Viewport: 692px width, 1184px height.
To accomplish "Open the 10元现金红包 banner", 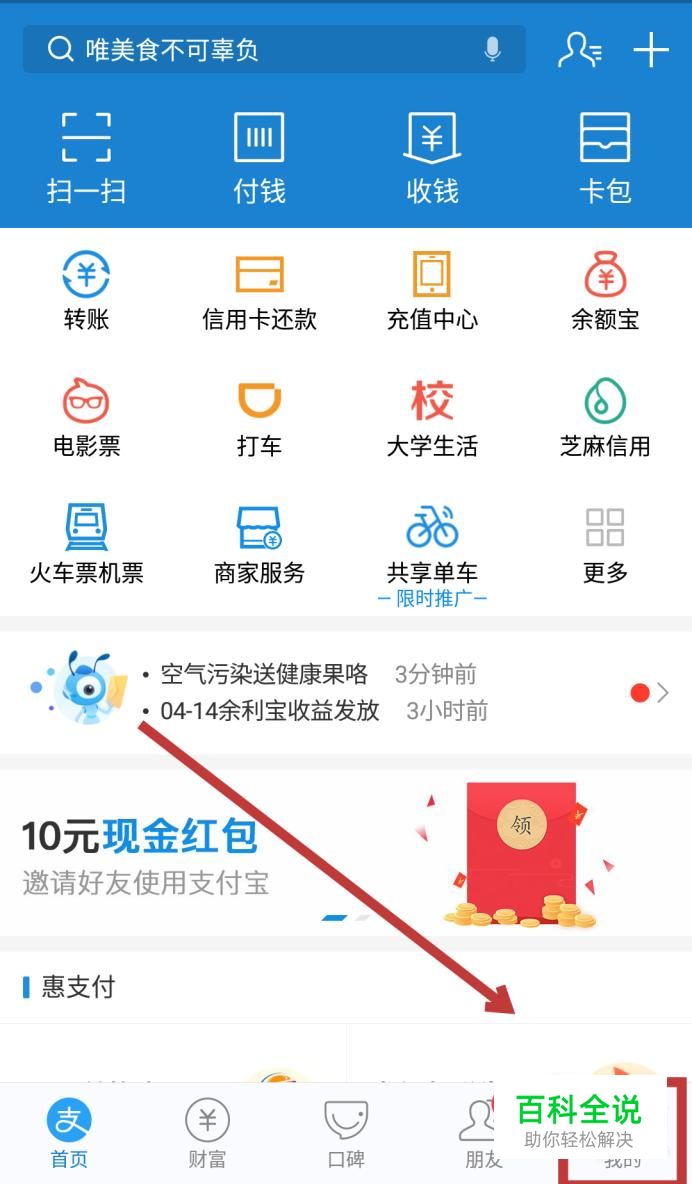I will 346,852.
